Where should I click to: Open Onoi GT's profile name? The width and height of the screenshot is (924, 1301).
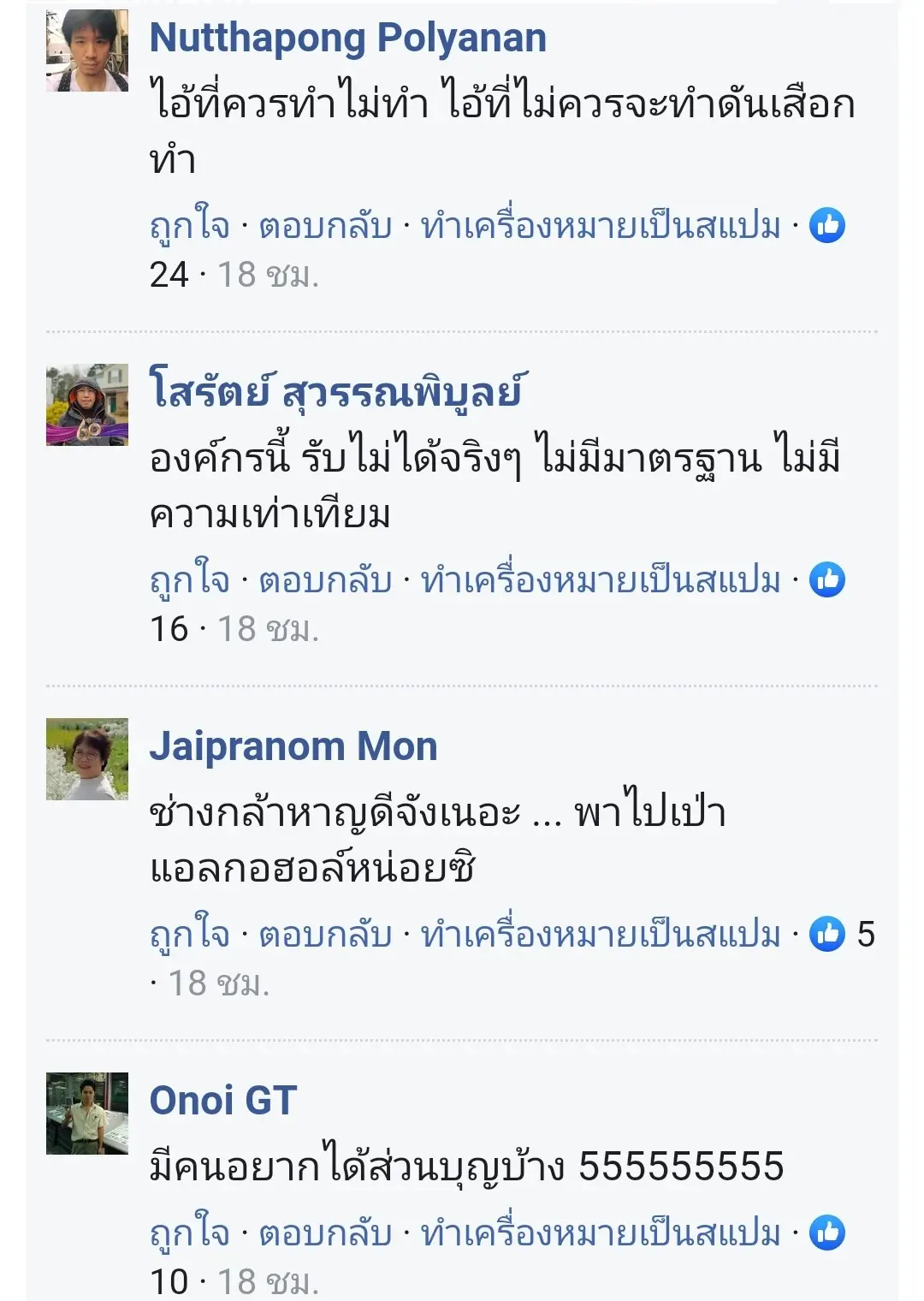222,1101
